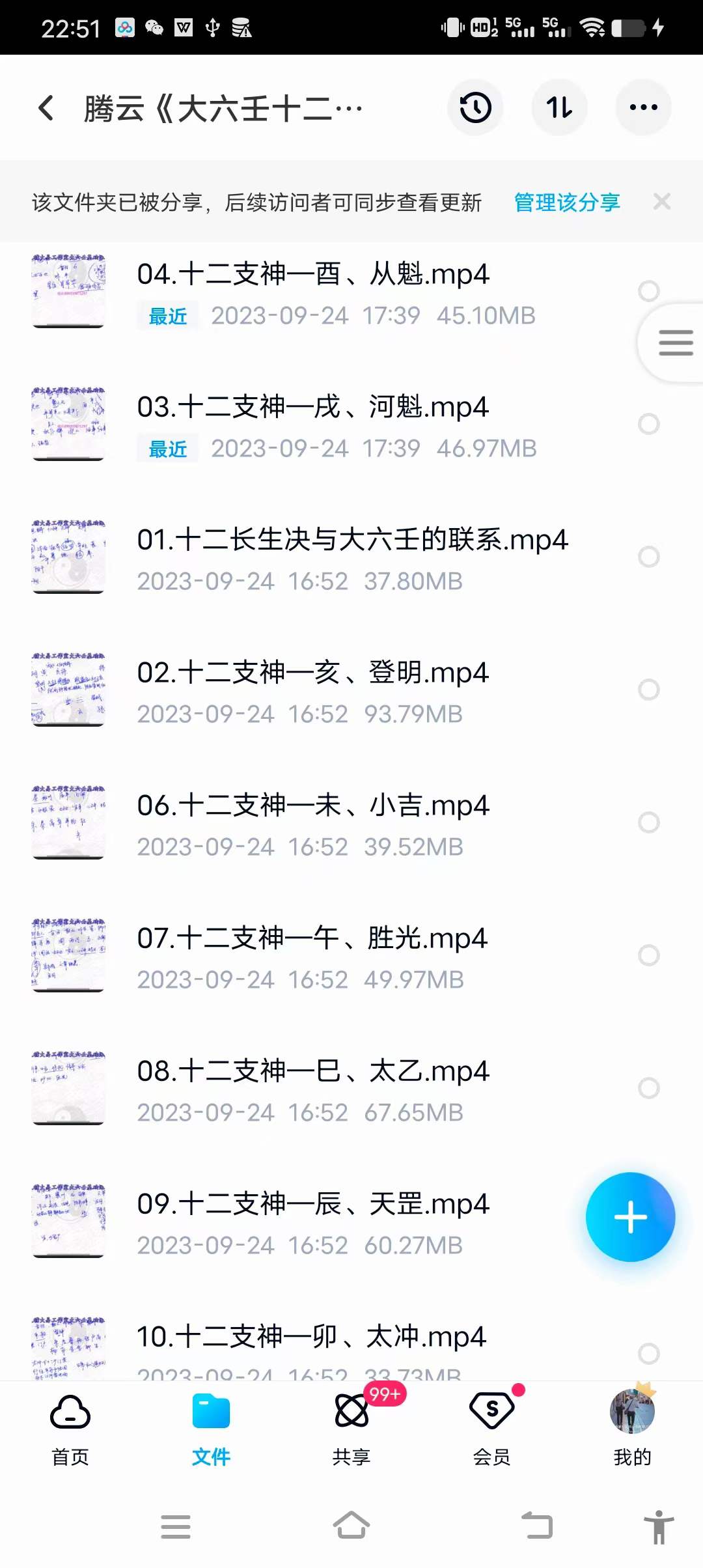Image resolution: width=703 pixels, height=1568 pixels.
Task: Select checkbox for 04.十二支神一酉、从魁.mp4
Action: tap(649, 291)
